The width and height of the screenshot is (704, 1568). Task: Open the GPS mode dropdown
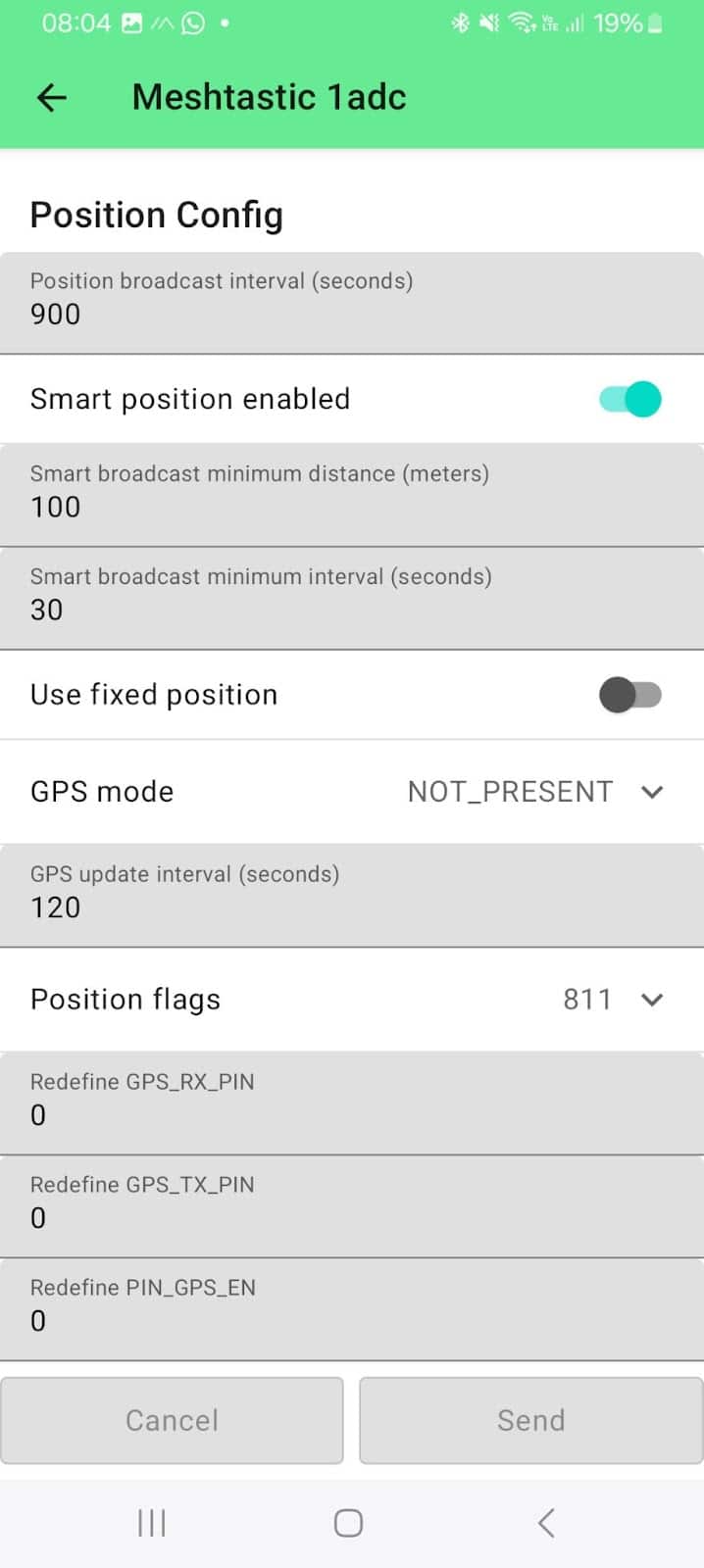[535, 792]
